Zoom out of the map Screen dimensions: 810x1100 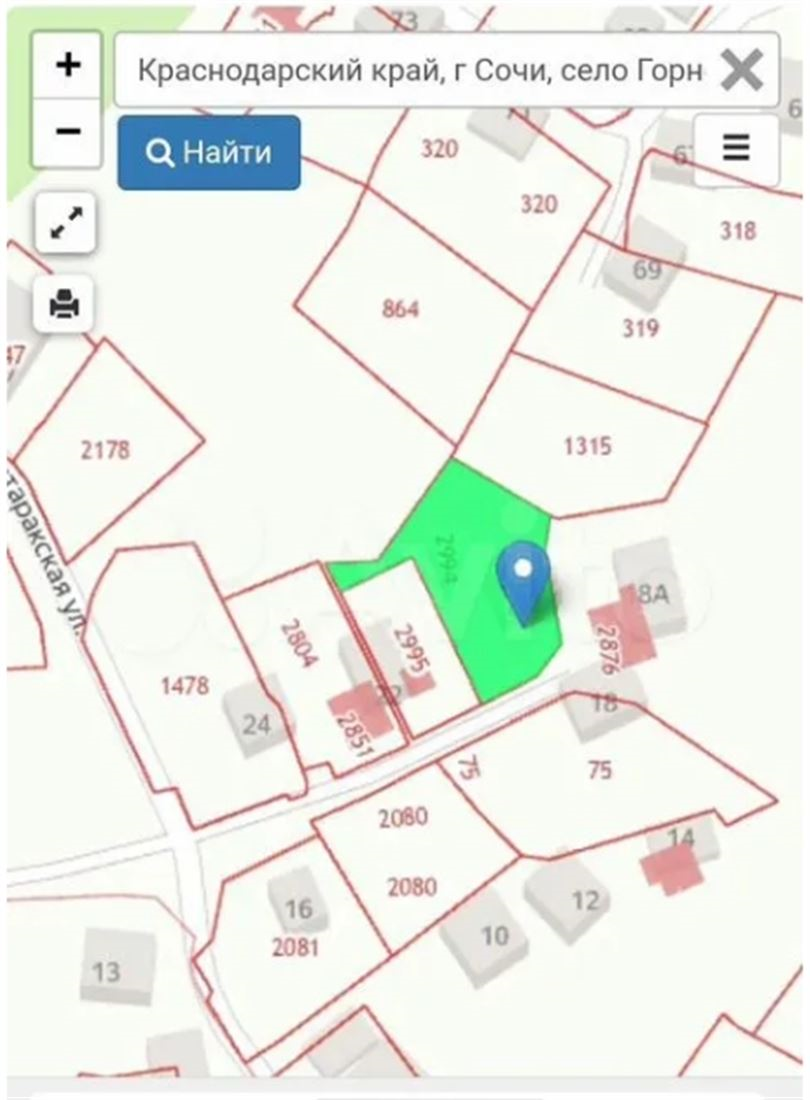(67, 131)
